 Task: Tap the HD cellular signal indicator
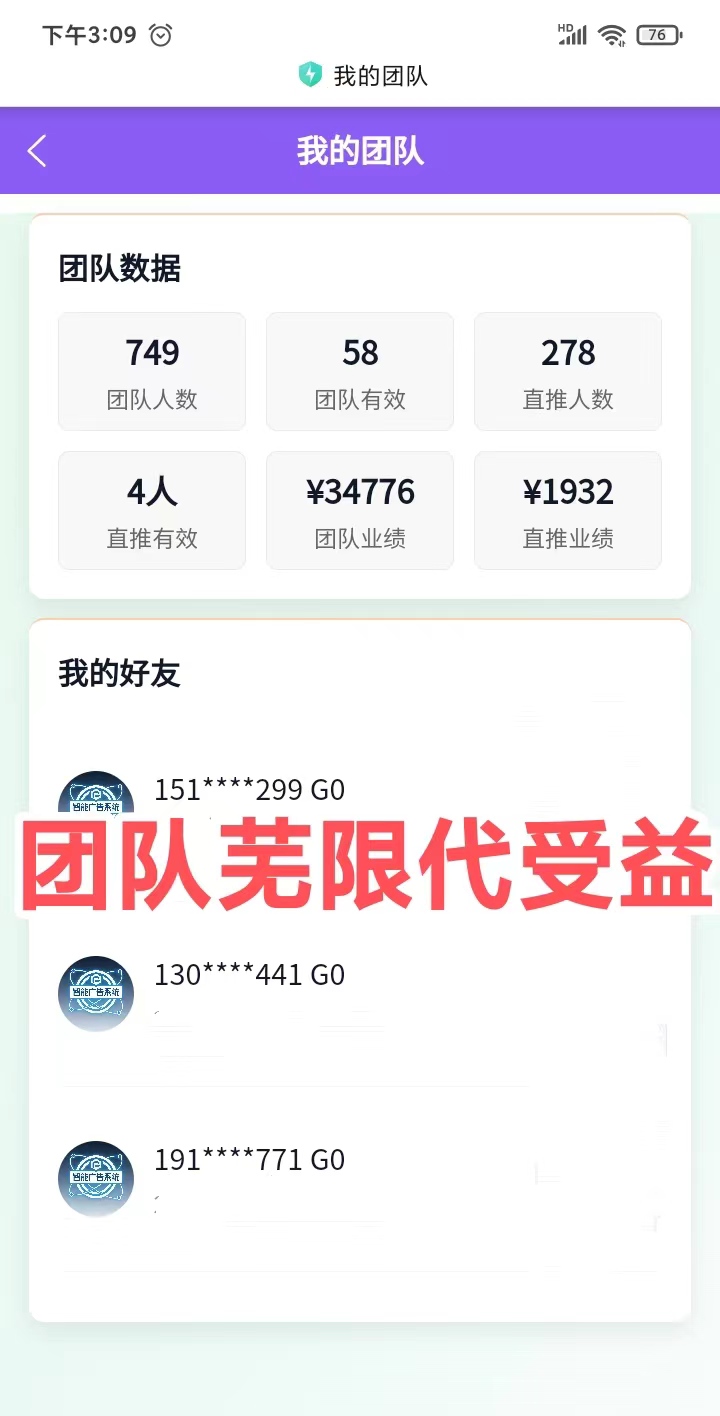point(570,33)
